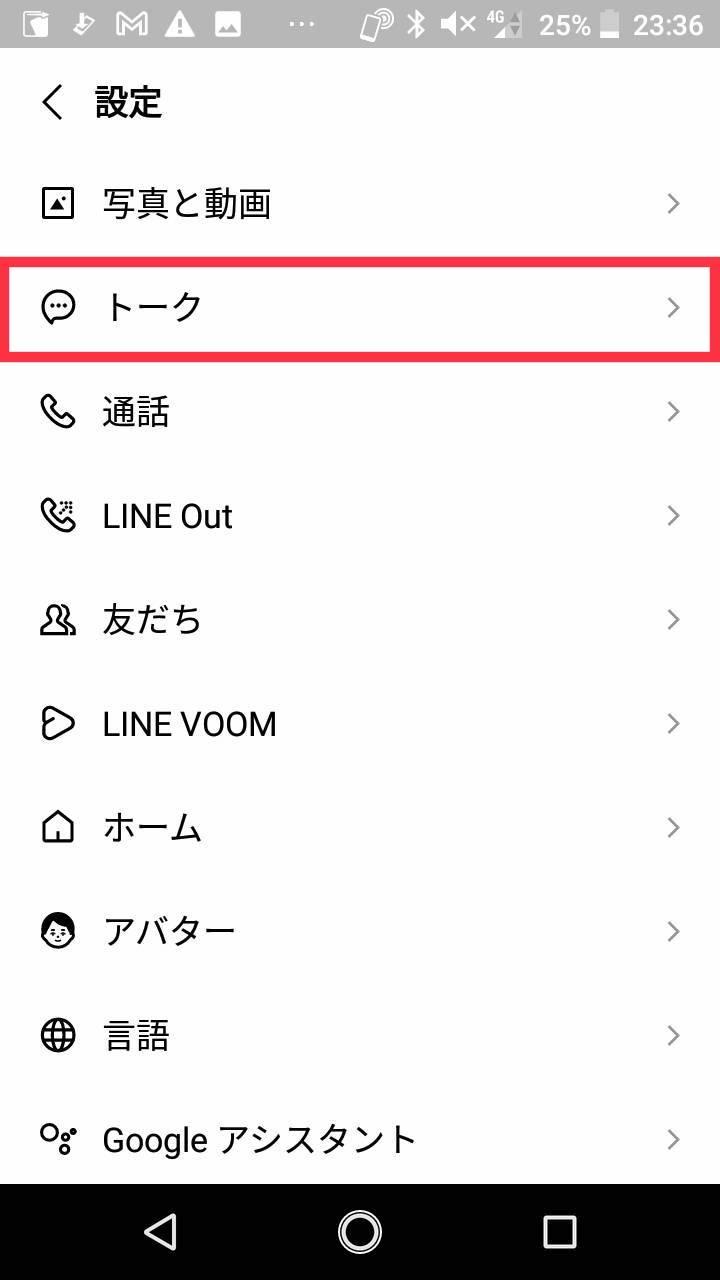Open LINE VOOM settings
The width and height of the screenshot is (720, 1280).
tap(360, 724)
